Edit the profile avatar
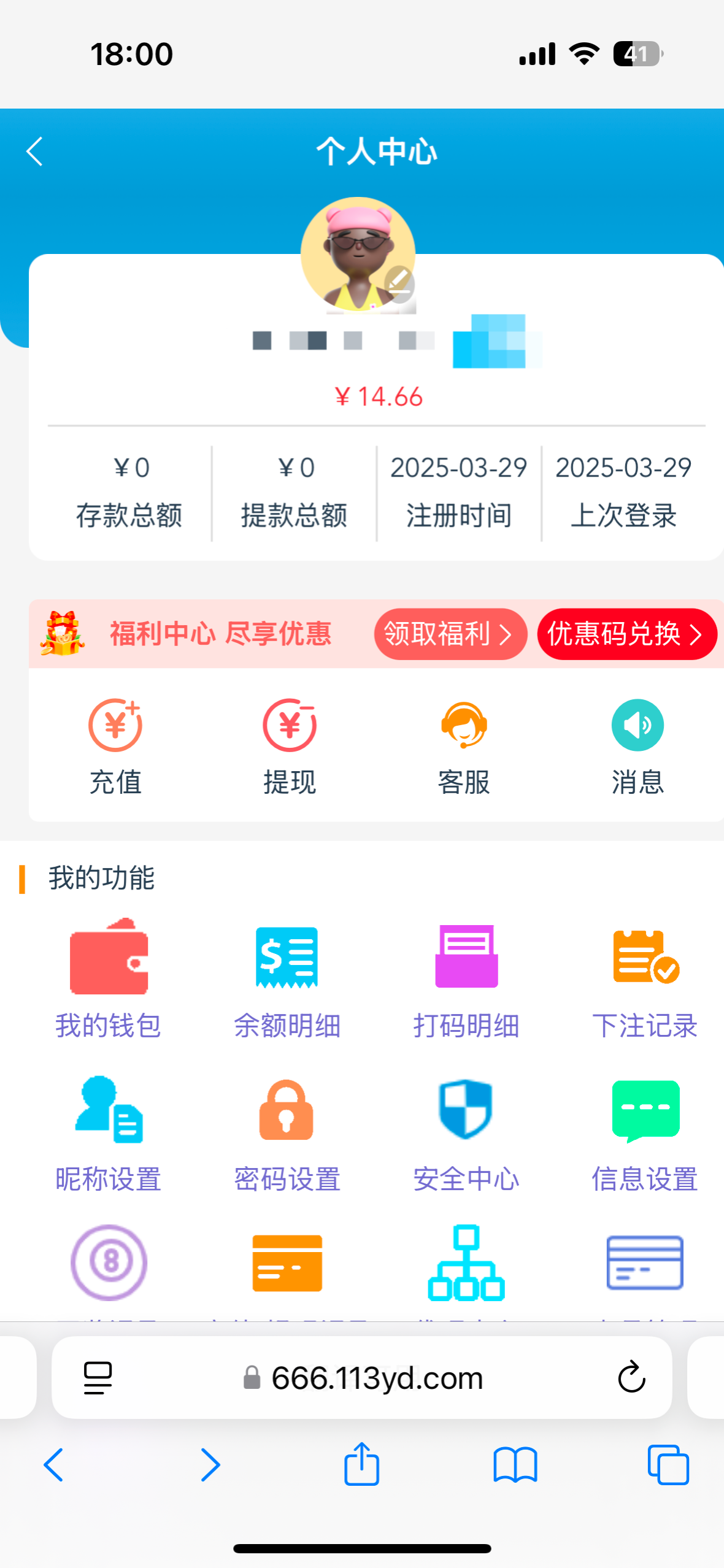 (399, 284)
